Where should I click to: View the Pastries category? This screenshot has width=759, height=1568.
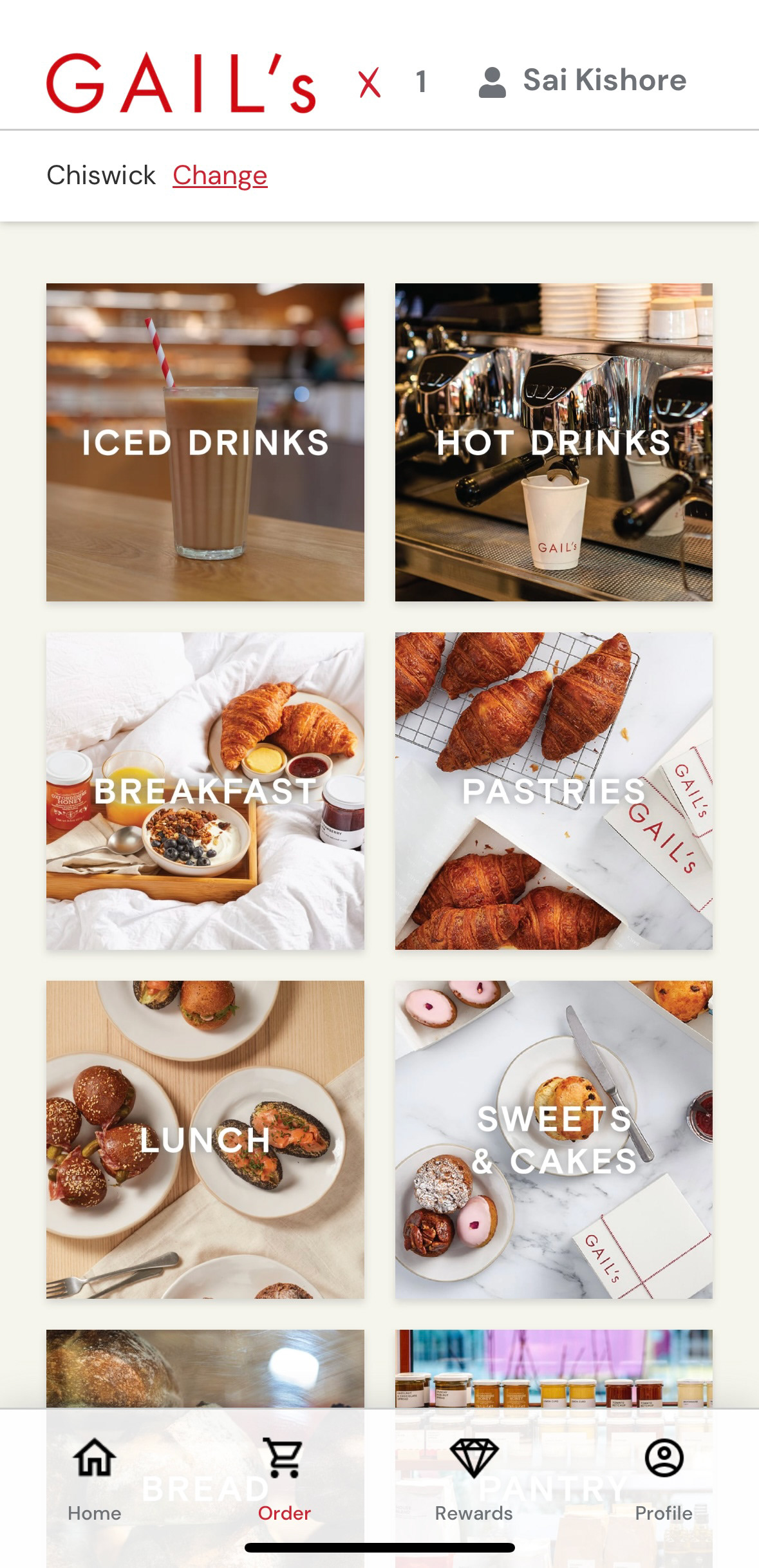coord(554,791)
